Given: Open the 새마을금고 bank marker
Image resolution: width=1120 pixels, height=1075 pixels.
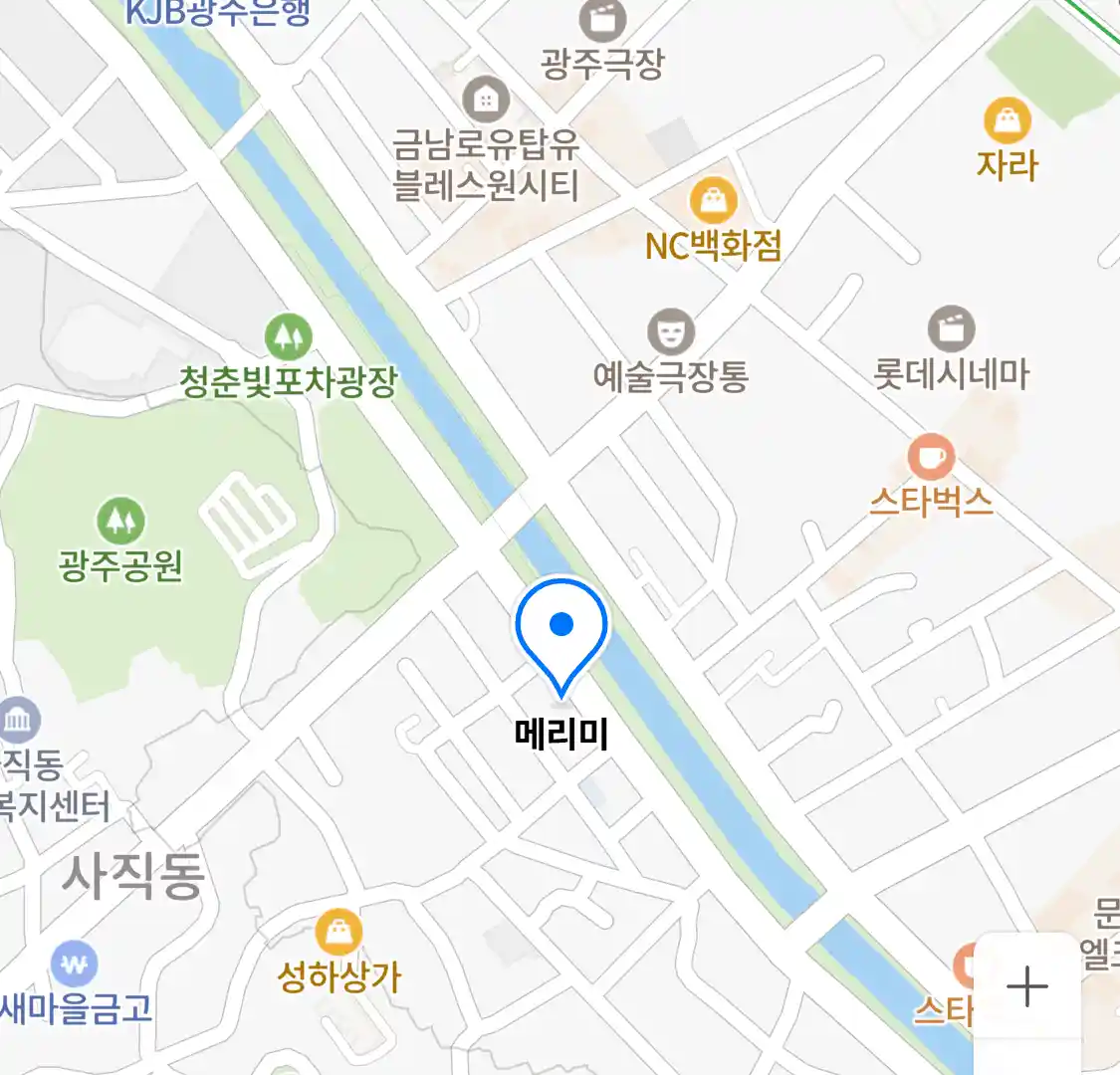Looking at the screenshot, I should 75,964.
